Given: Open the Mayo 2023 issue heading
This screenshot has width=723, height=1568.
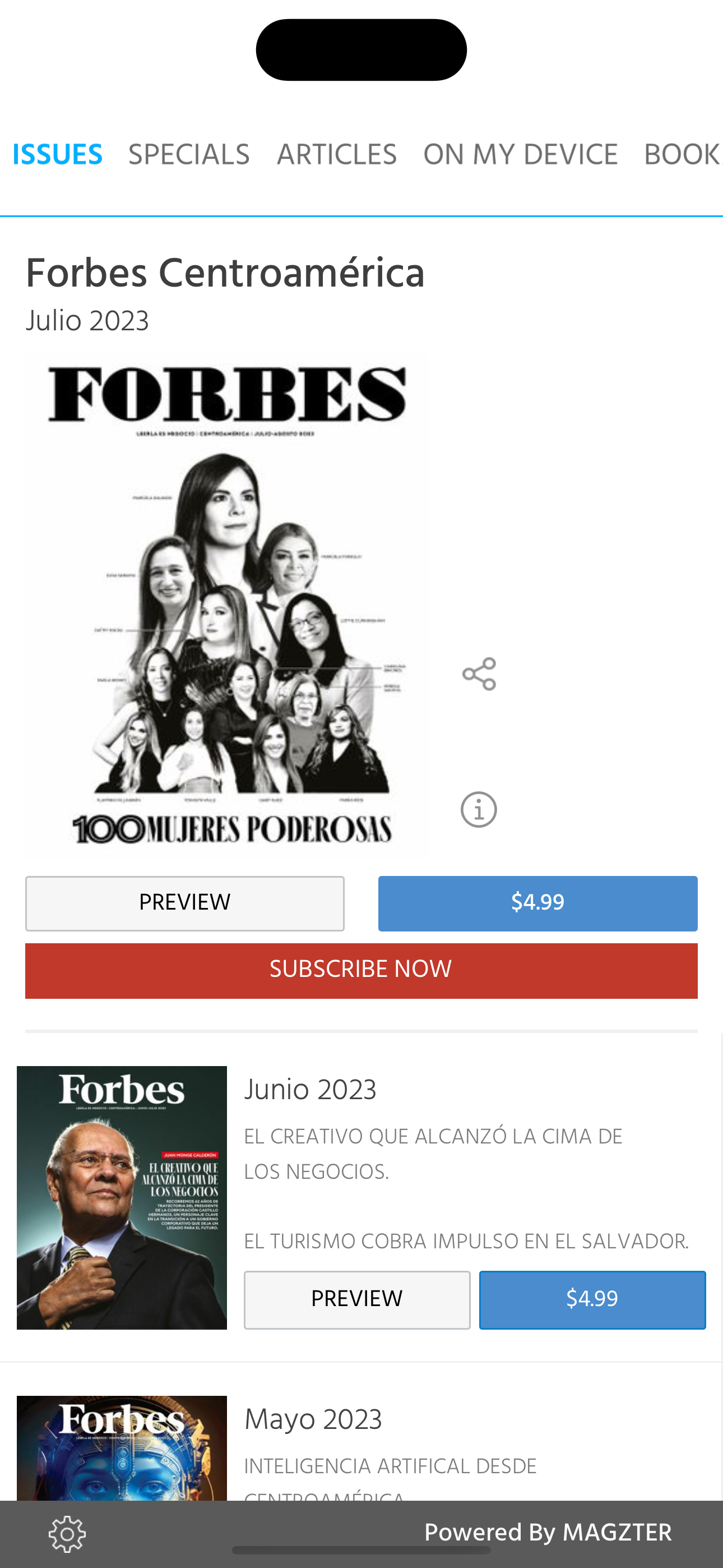Looking at the screenshot, I should (313, 1418).
